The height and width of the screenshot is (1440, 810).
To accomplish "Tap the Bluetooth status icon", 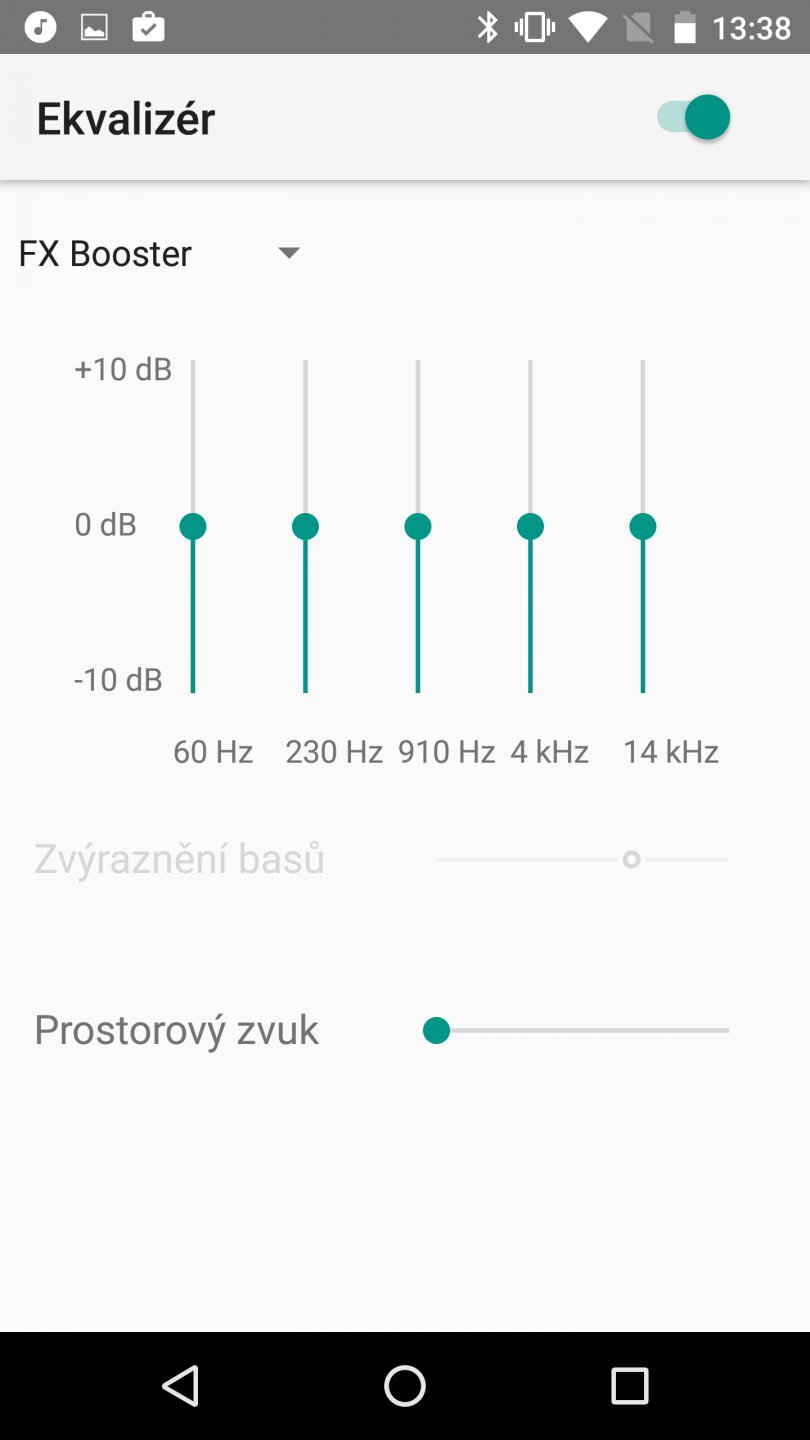I will [488, 26].
